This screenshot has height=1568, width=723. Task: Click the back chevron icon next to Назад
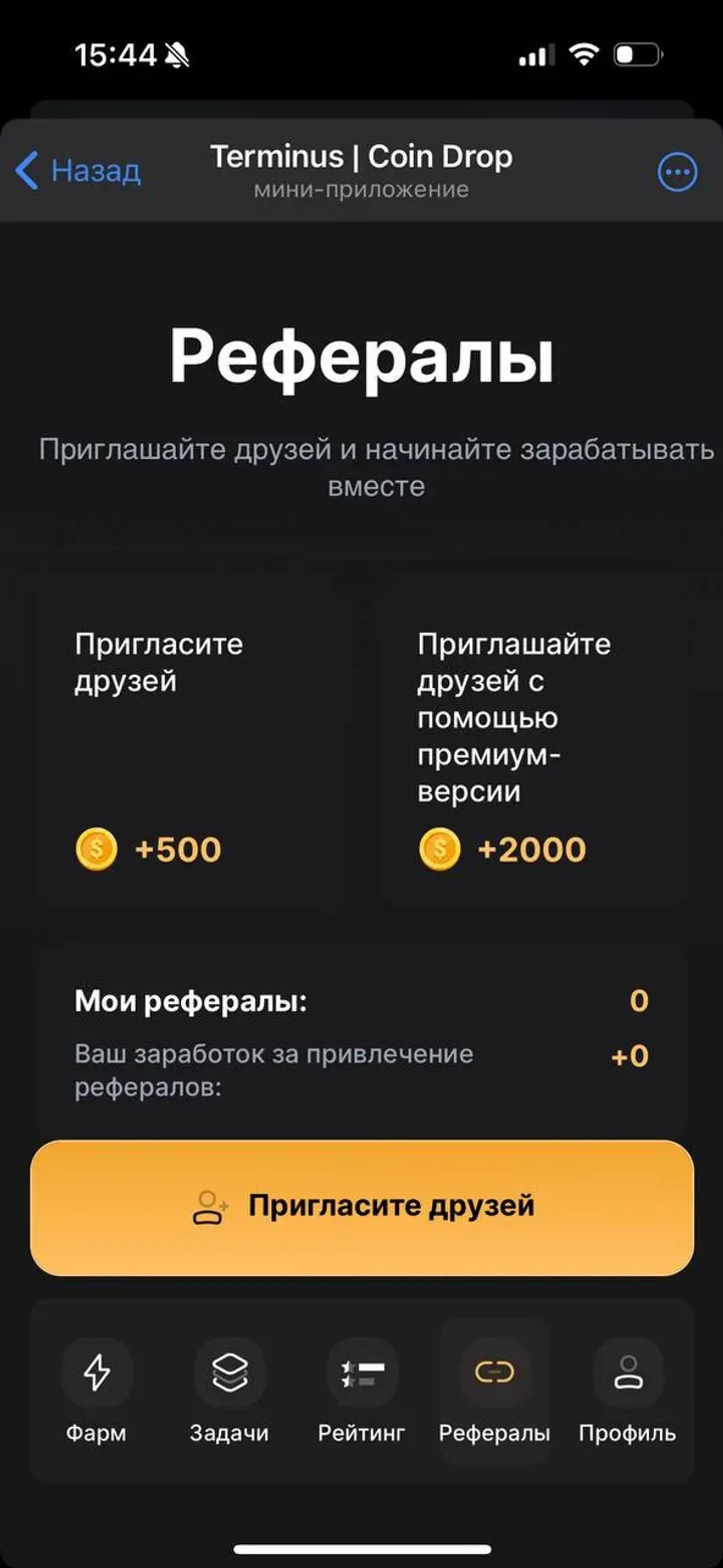(26, 169)
